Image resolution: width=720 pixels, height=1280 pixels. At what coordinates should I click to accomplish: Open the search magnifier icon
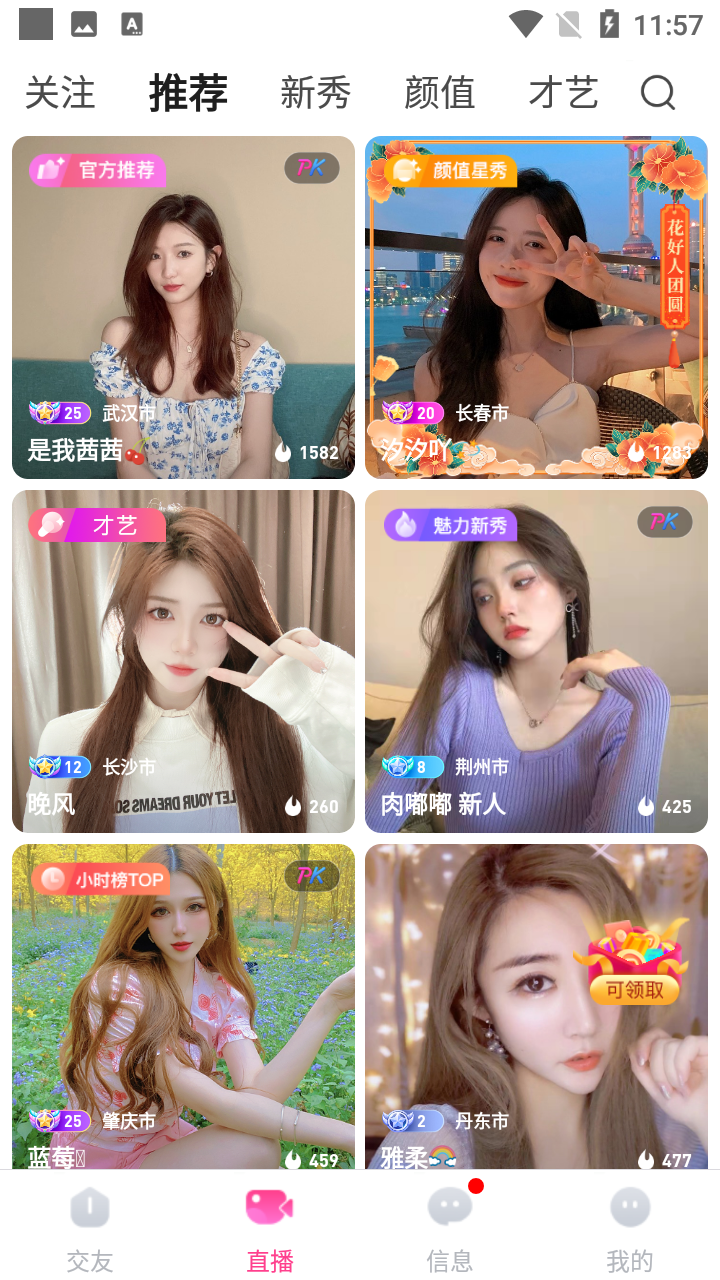pos(658,93)
